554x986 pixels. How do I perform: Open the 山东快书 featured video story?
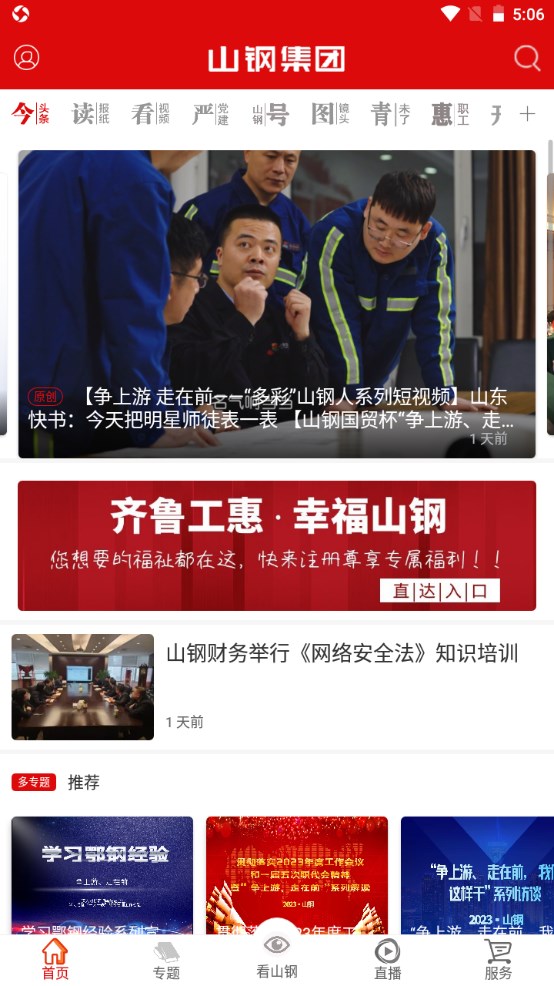pos(277,304)
